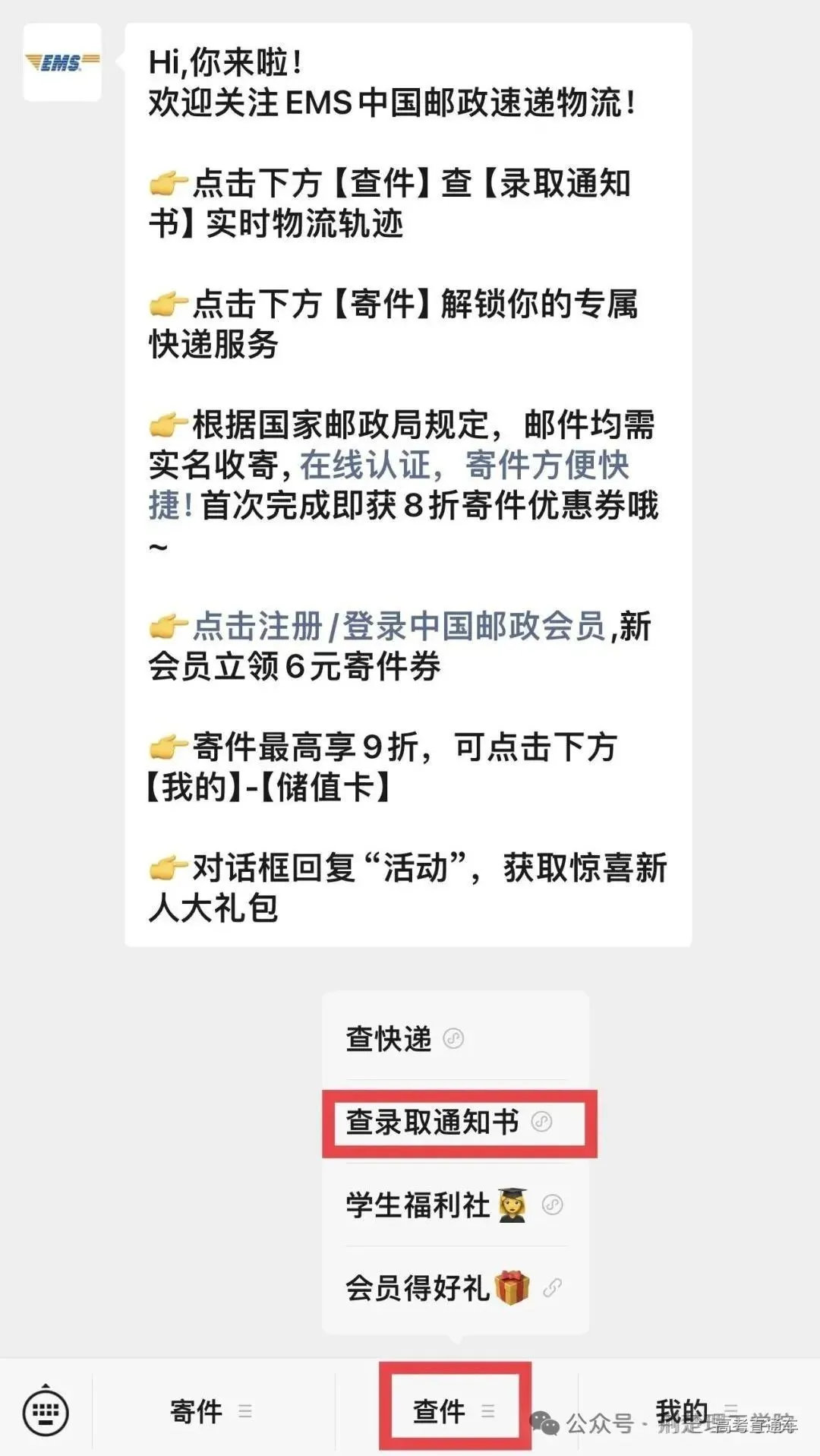The height and width of the screenshot is (1456, 820).
Task: Expand the 寄件 submenu indicator
Action: [x=244, y=1410]
